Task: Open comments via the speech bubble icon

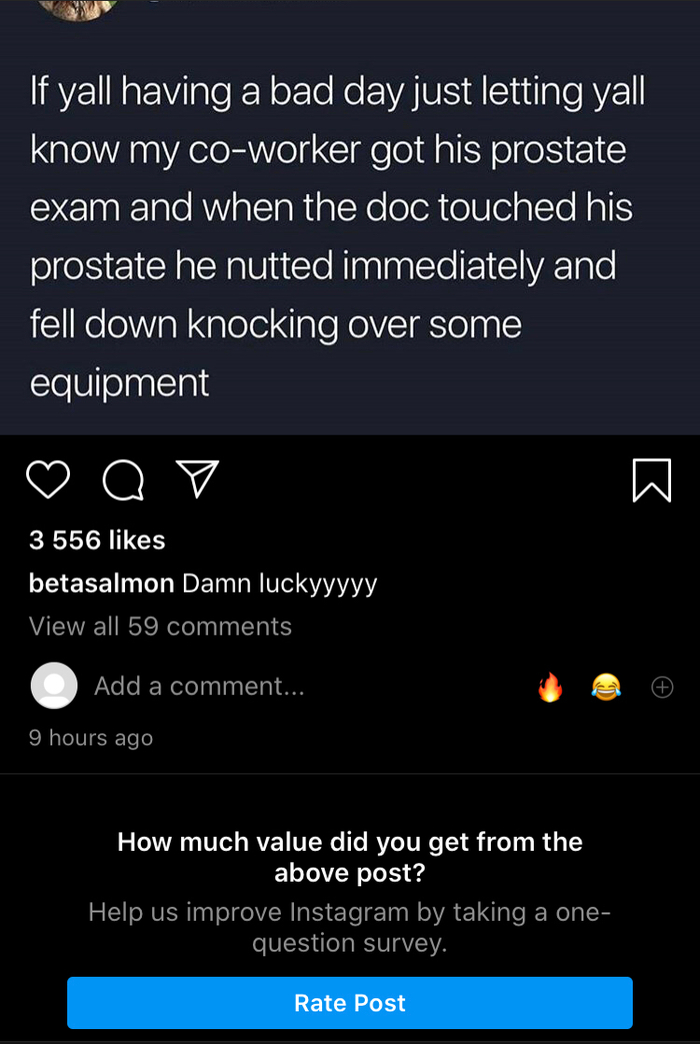Action: (x=123, y=482)
